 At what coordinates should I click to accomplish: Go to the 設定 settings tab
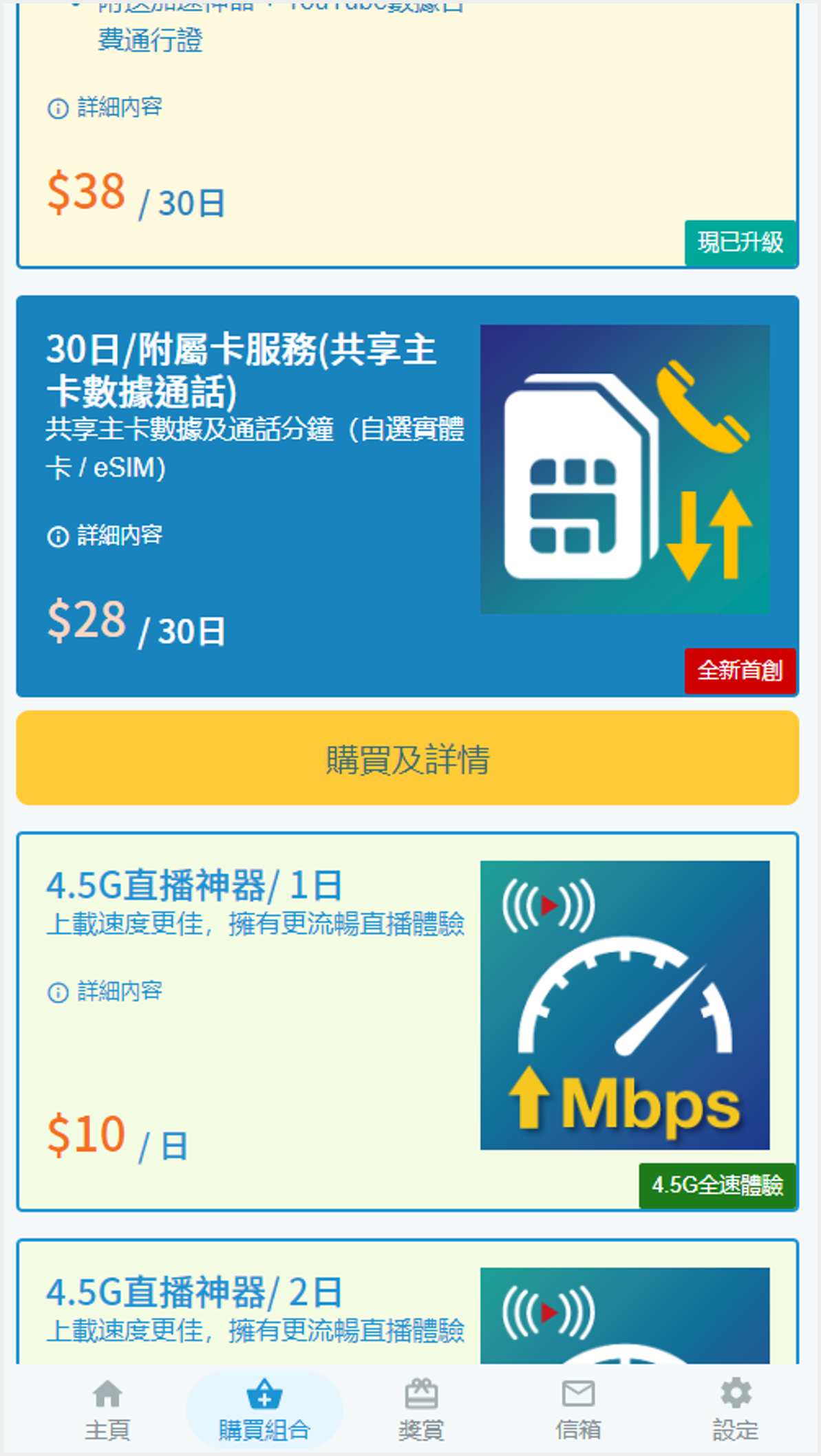pos(735,1410)
